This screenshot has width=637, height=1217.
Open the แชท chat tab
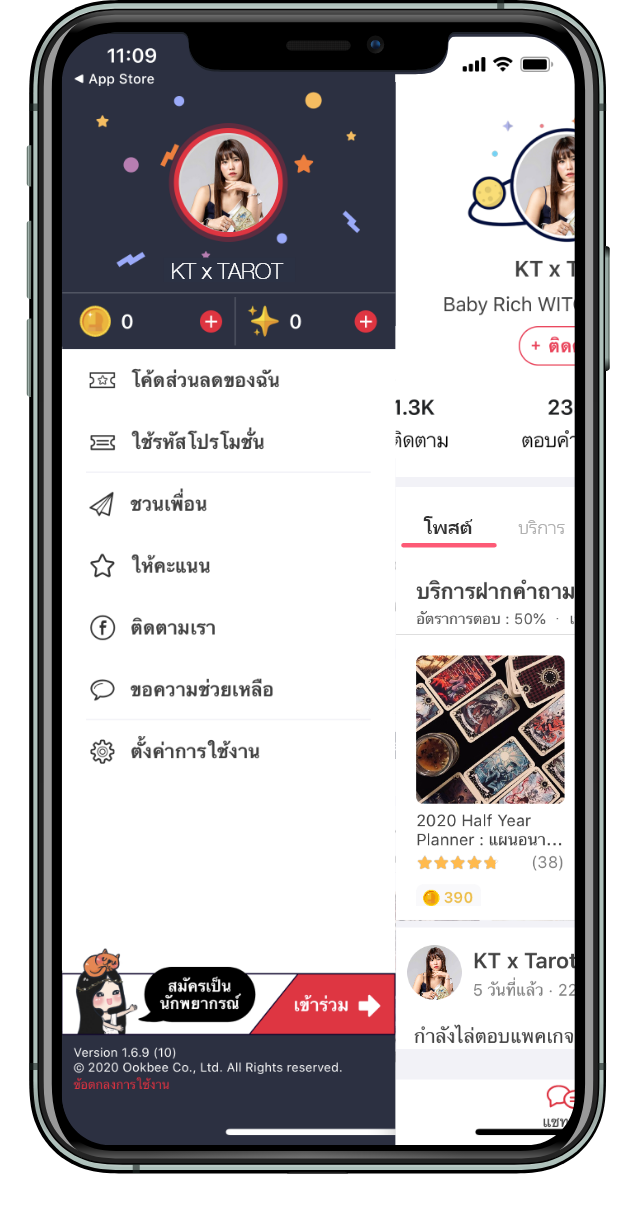click(x=556, y=1105)
